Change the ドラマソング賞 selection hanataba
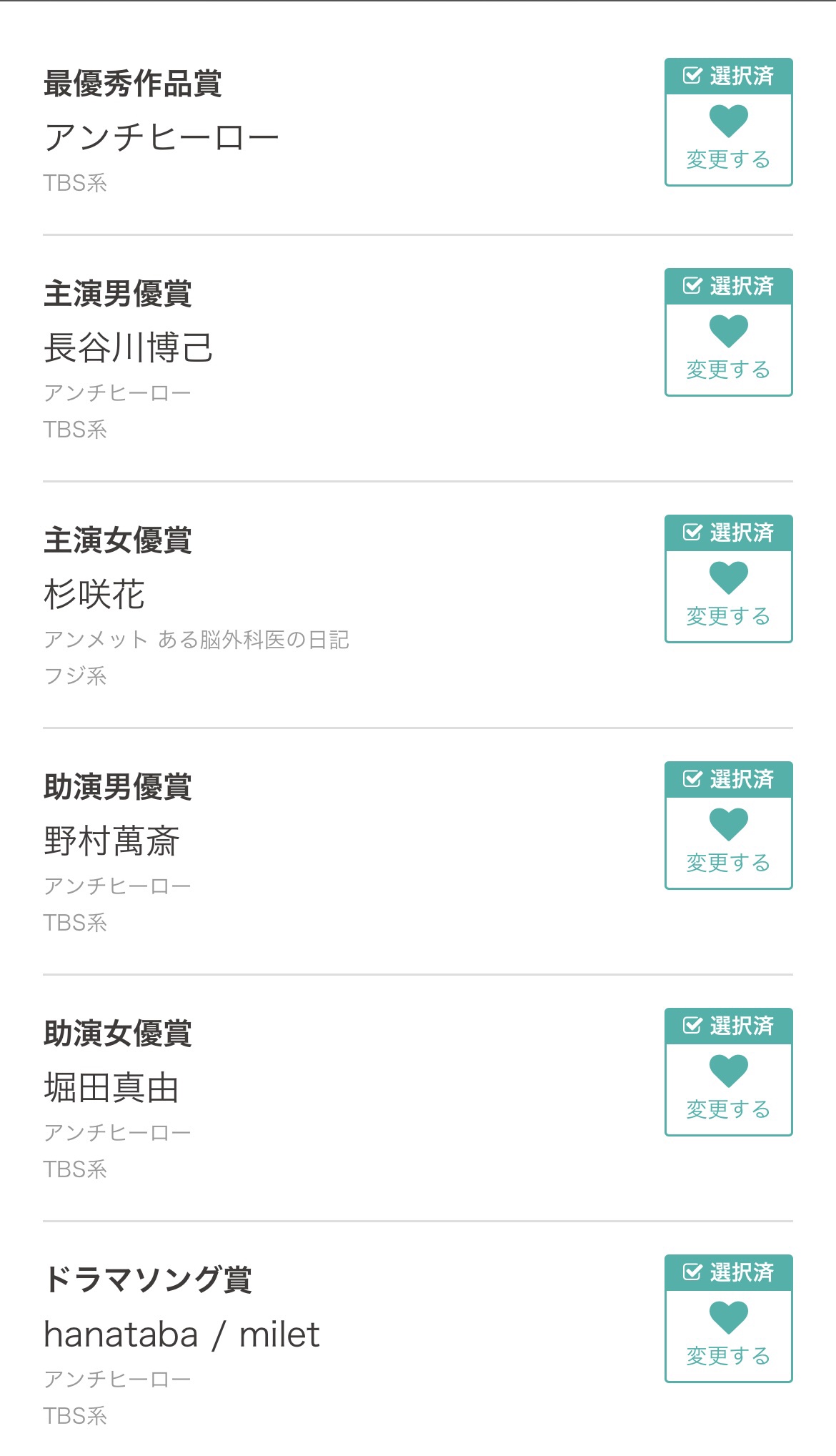This screenshot has height=1456, width=836. pyautogui.click(x=728, y=1319)
